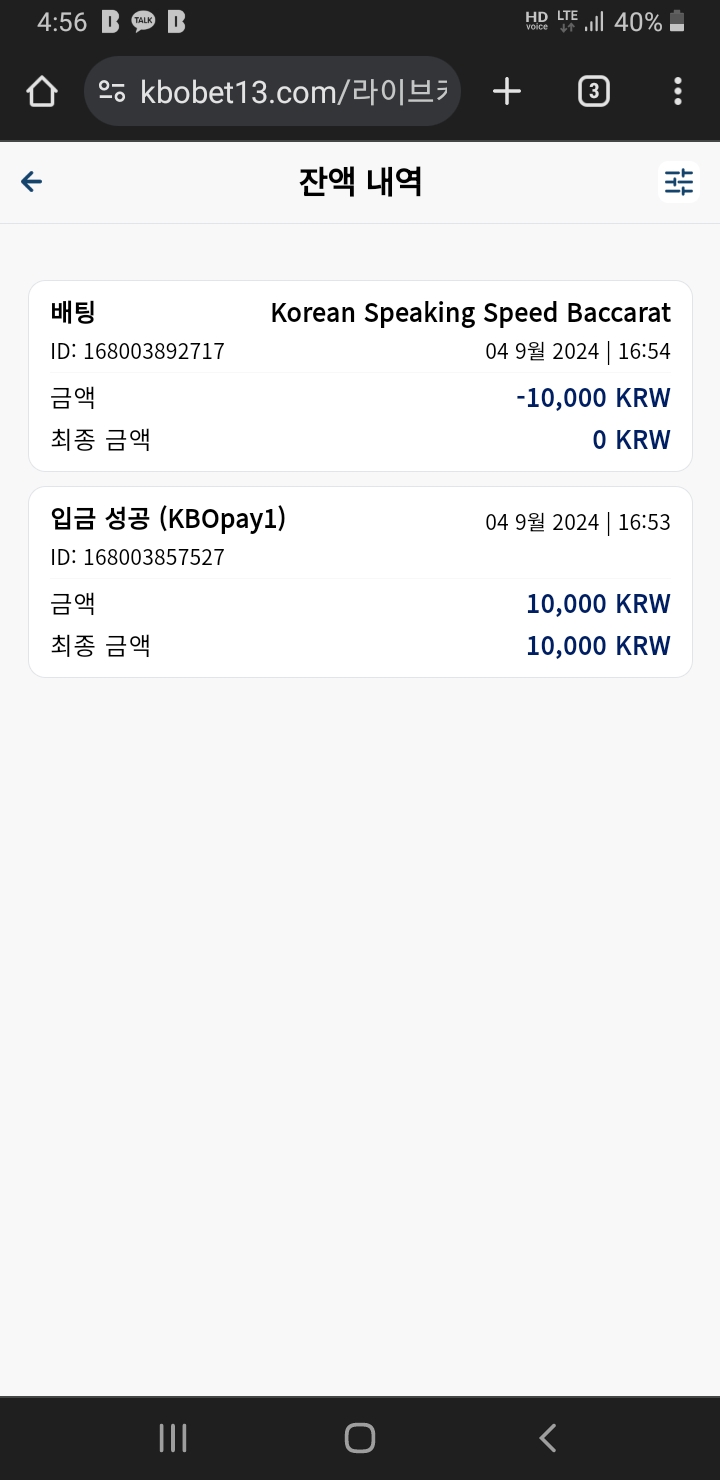Go back using the blue arrow

point(32,181)
